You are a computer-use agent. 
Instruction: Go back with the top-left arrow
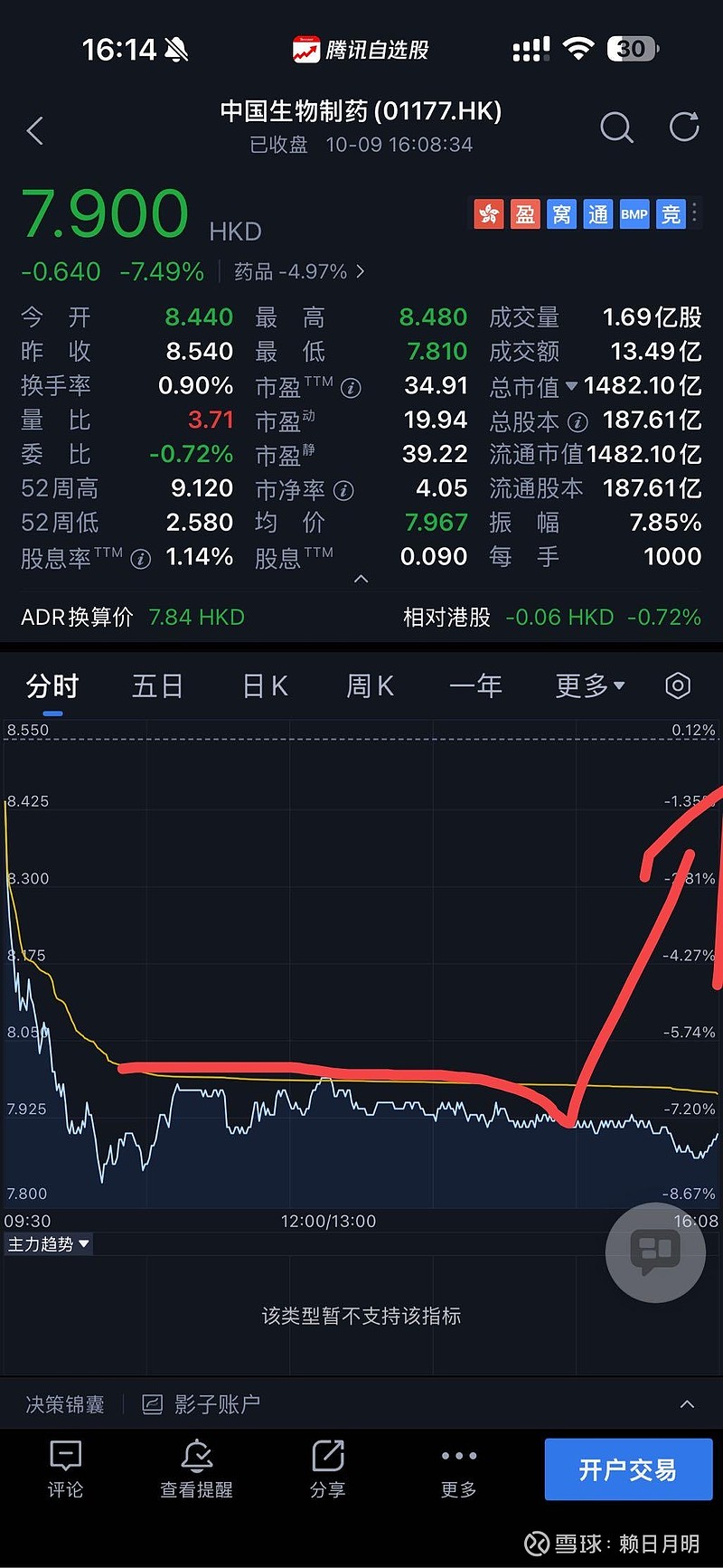click(x=35, y=130)
